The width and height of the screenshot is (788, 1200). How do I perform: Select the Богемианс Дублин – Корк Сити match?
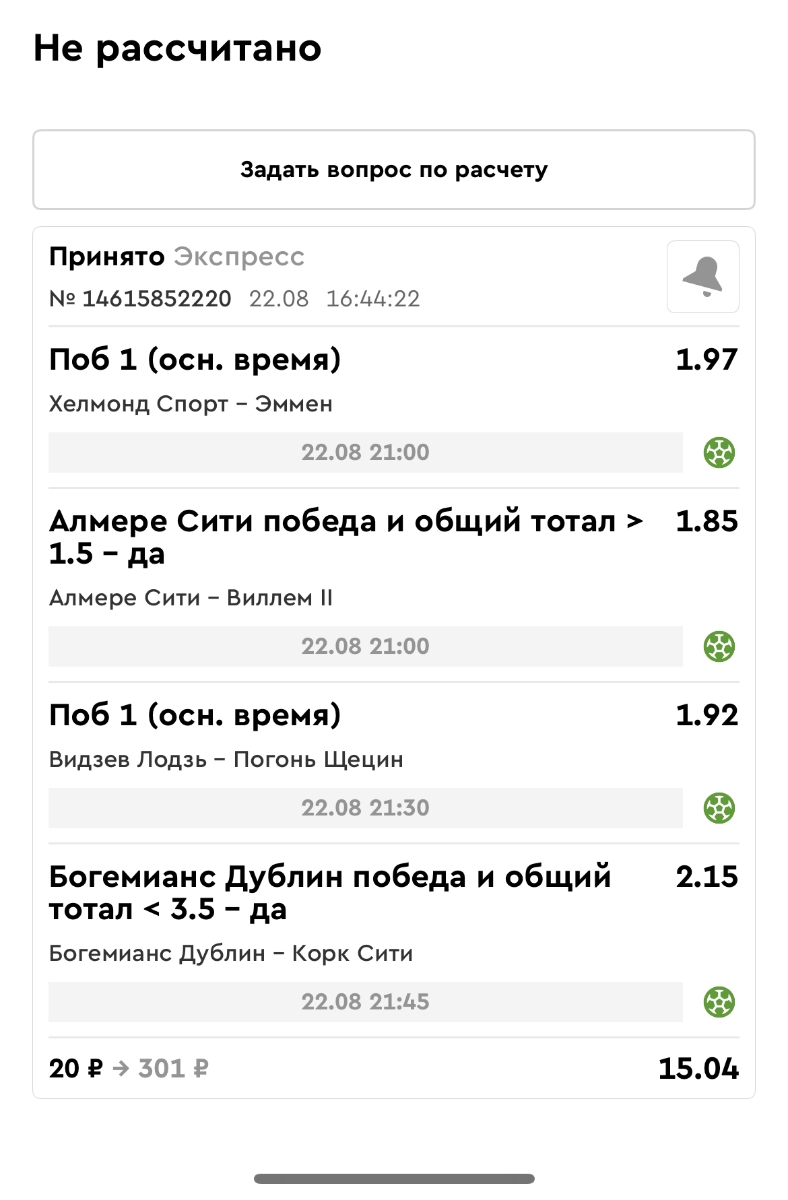(230, 954)
